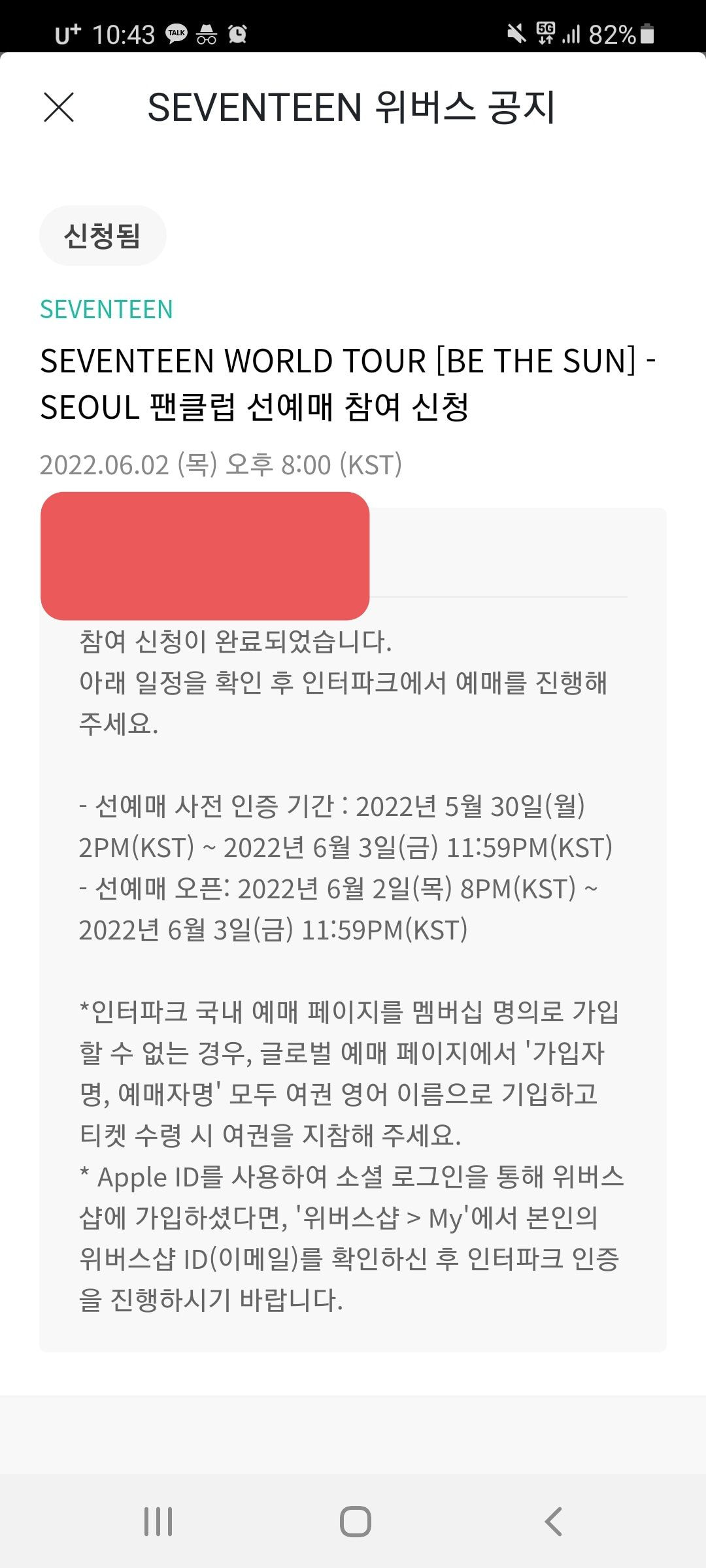Close the SEVENTEEN 위버스 공지 page
The image size is (706, 1568).
pyautogui.click(x=59, y=107)
